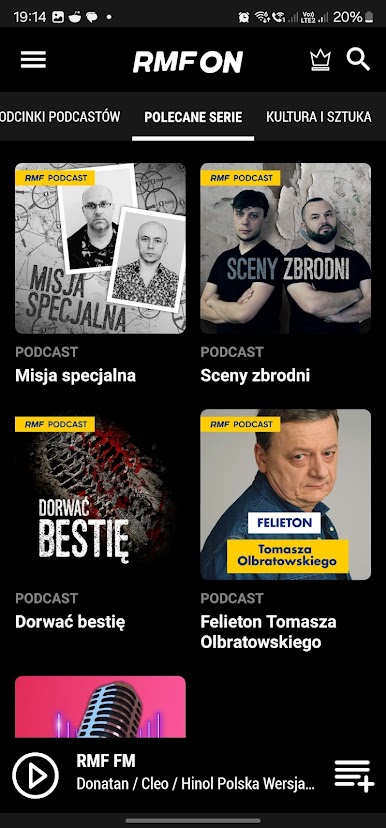This screenshot has width=386, height=828.
Task: Switch to the Odcinki podcastów tab
Action: point(60,117)
